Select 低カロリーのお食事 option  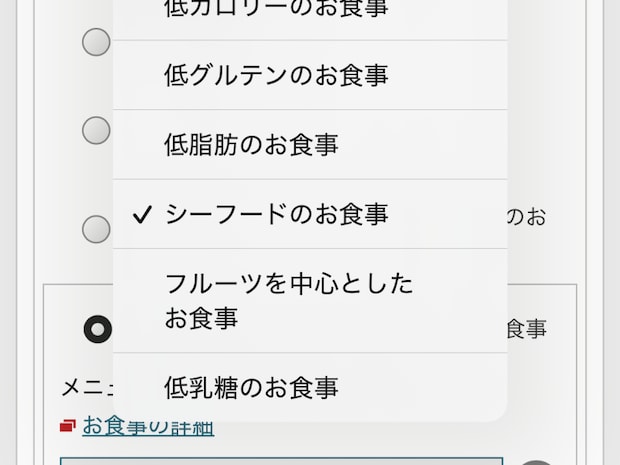[x=276, y=10]
